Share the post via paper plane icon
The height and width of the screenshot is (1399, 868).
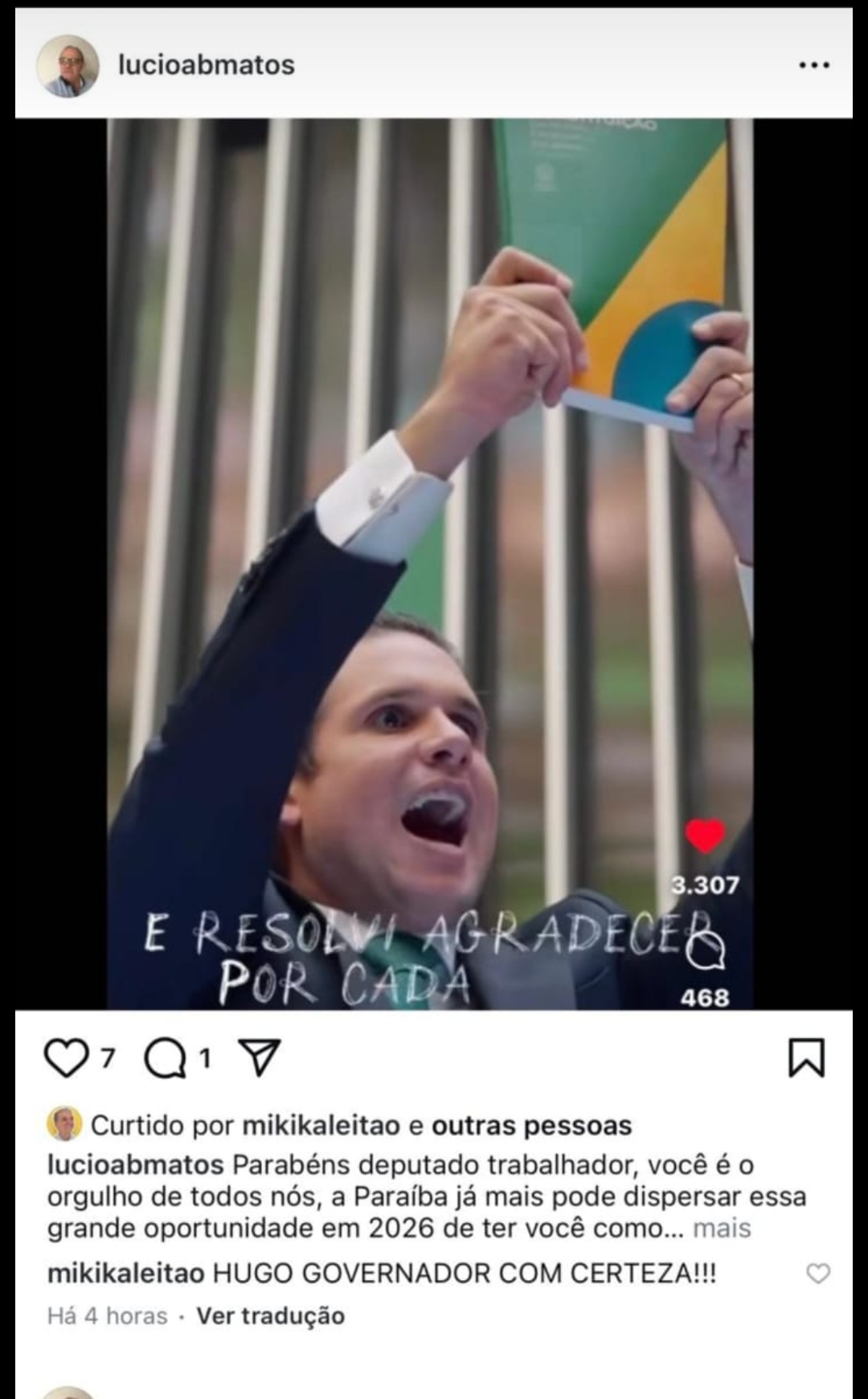tap(260, 1058)
